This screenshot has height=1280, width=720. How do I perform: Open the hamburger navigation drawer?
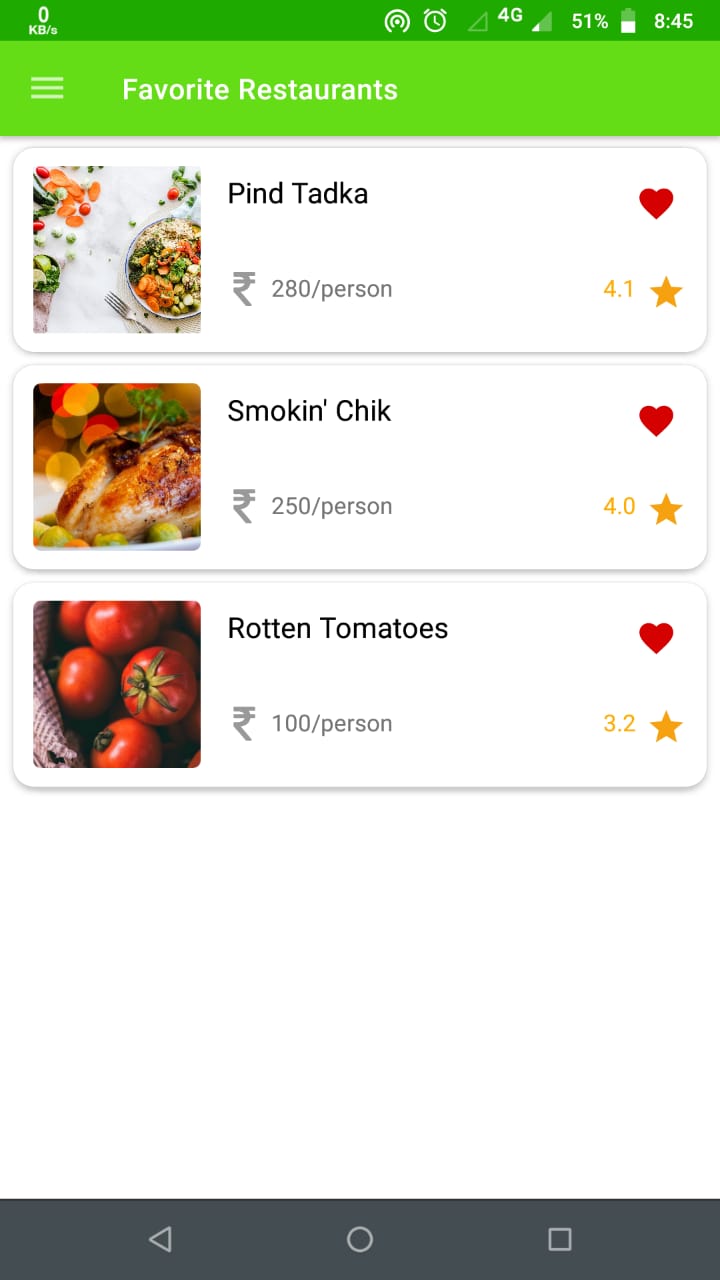coord(47,89)
